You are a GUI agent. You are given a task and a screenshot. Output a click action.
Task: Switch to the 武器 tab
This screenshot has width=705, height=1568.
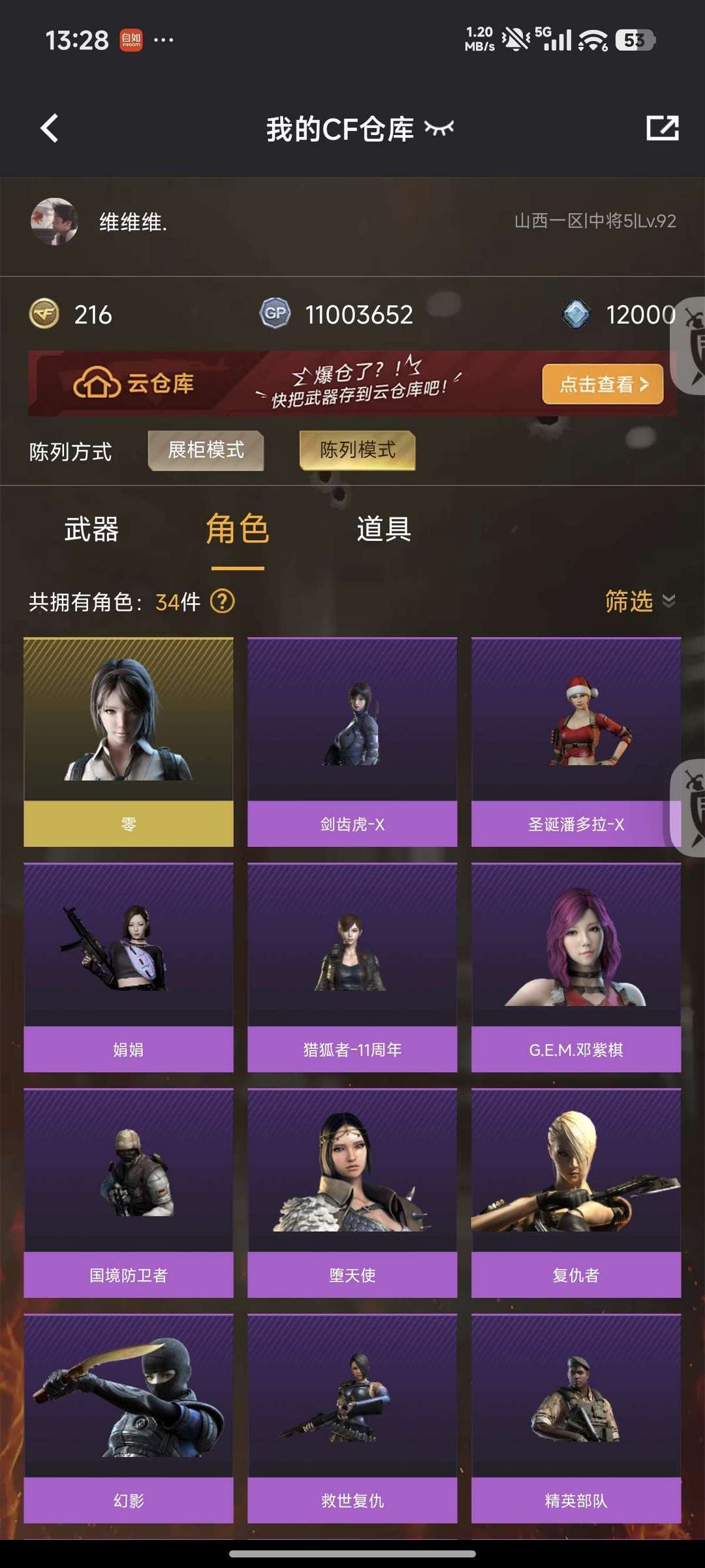pyautogui.click(x=91, y=529)
